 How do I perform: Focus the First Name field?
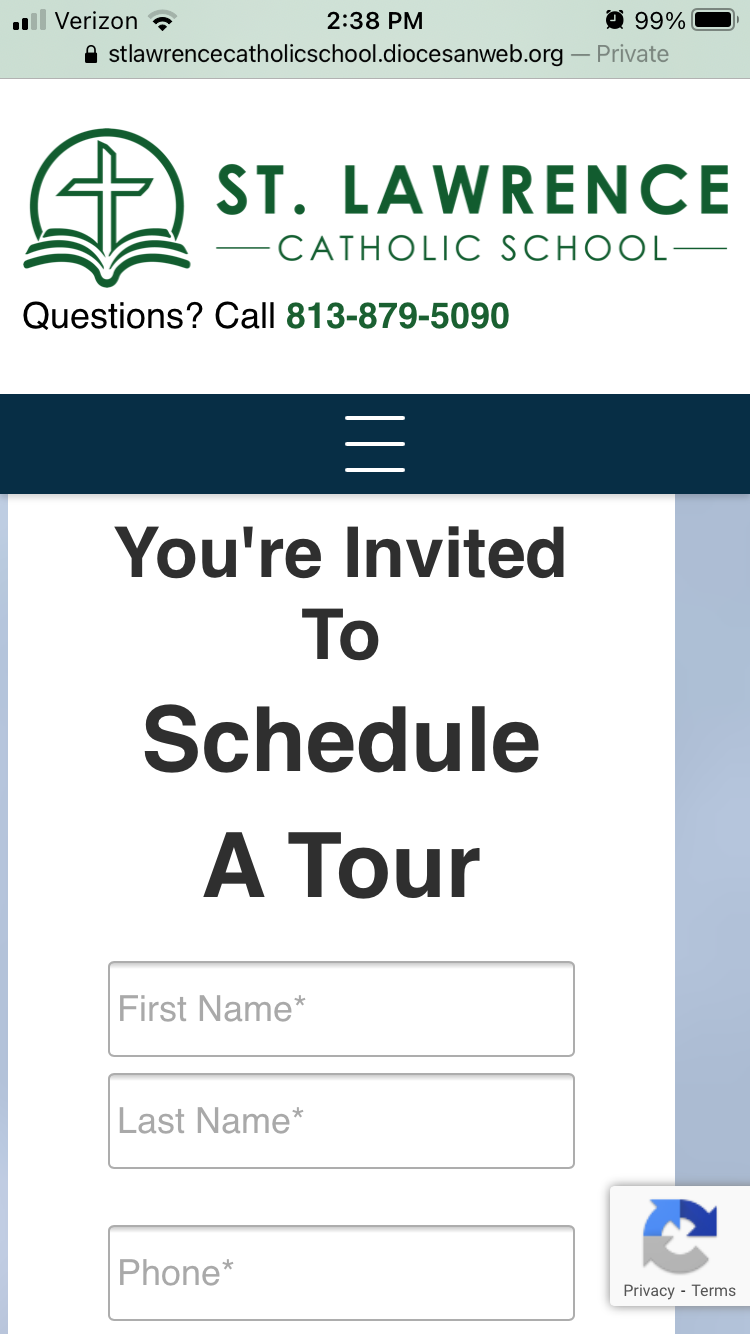click(341, 1009)
